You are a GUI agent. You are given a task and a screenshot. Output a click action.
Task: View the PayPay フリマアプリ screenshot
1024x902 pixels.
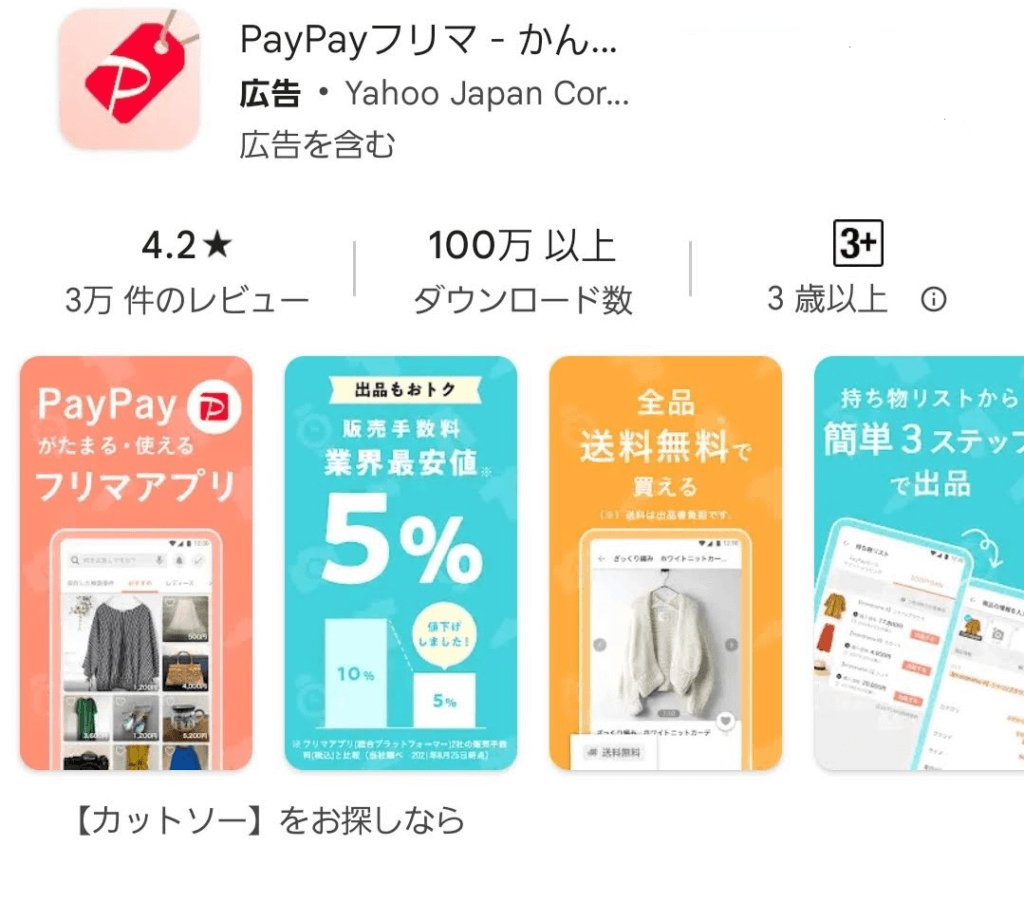click(x=136, y=563)
